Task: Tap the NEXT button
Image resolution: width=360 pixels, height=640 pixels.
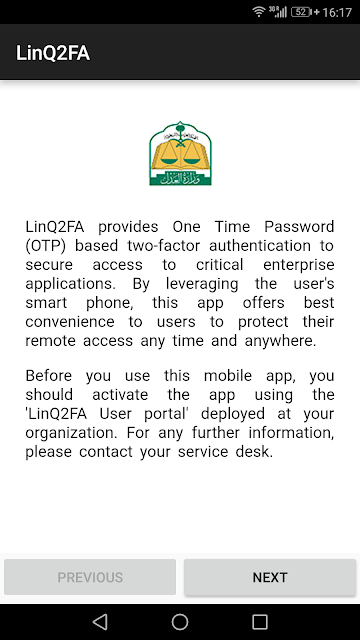Action: [x=270, y=577]
